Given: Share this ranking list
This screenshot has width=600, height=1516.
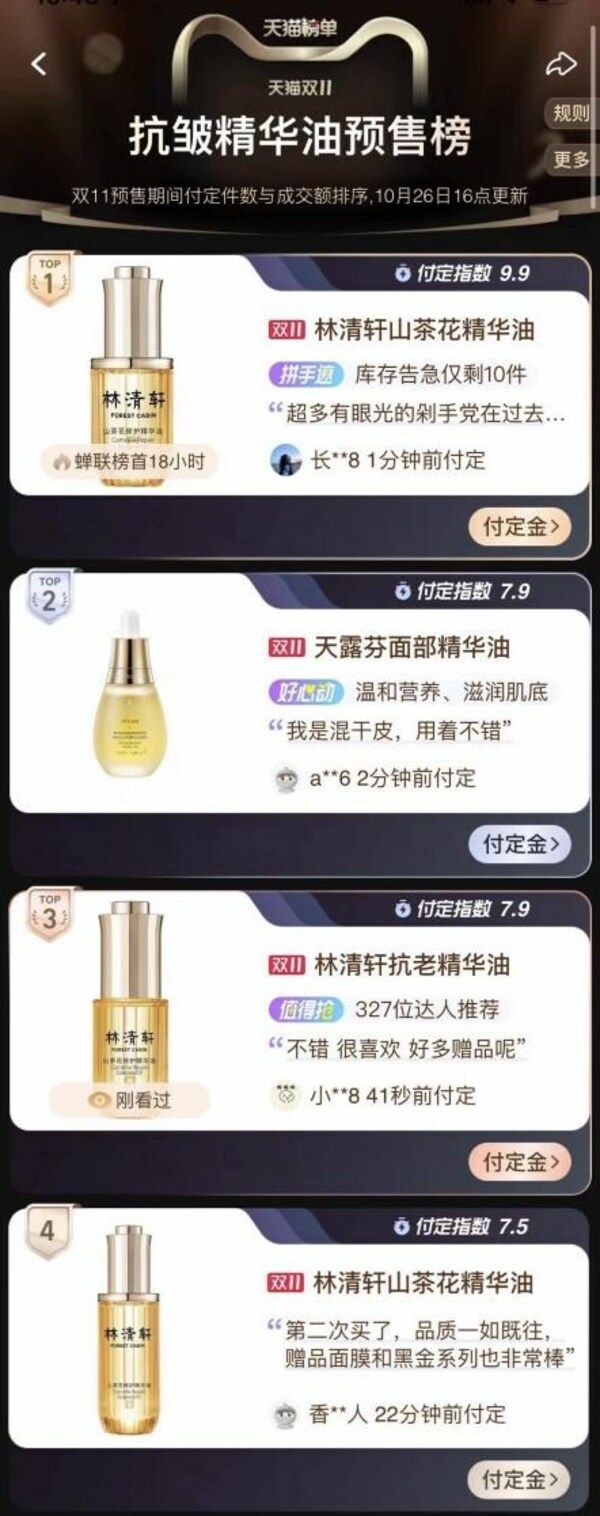Looking at the screenshot, I should tap(561, 64).
